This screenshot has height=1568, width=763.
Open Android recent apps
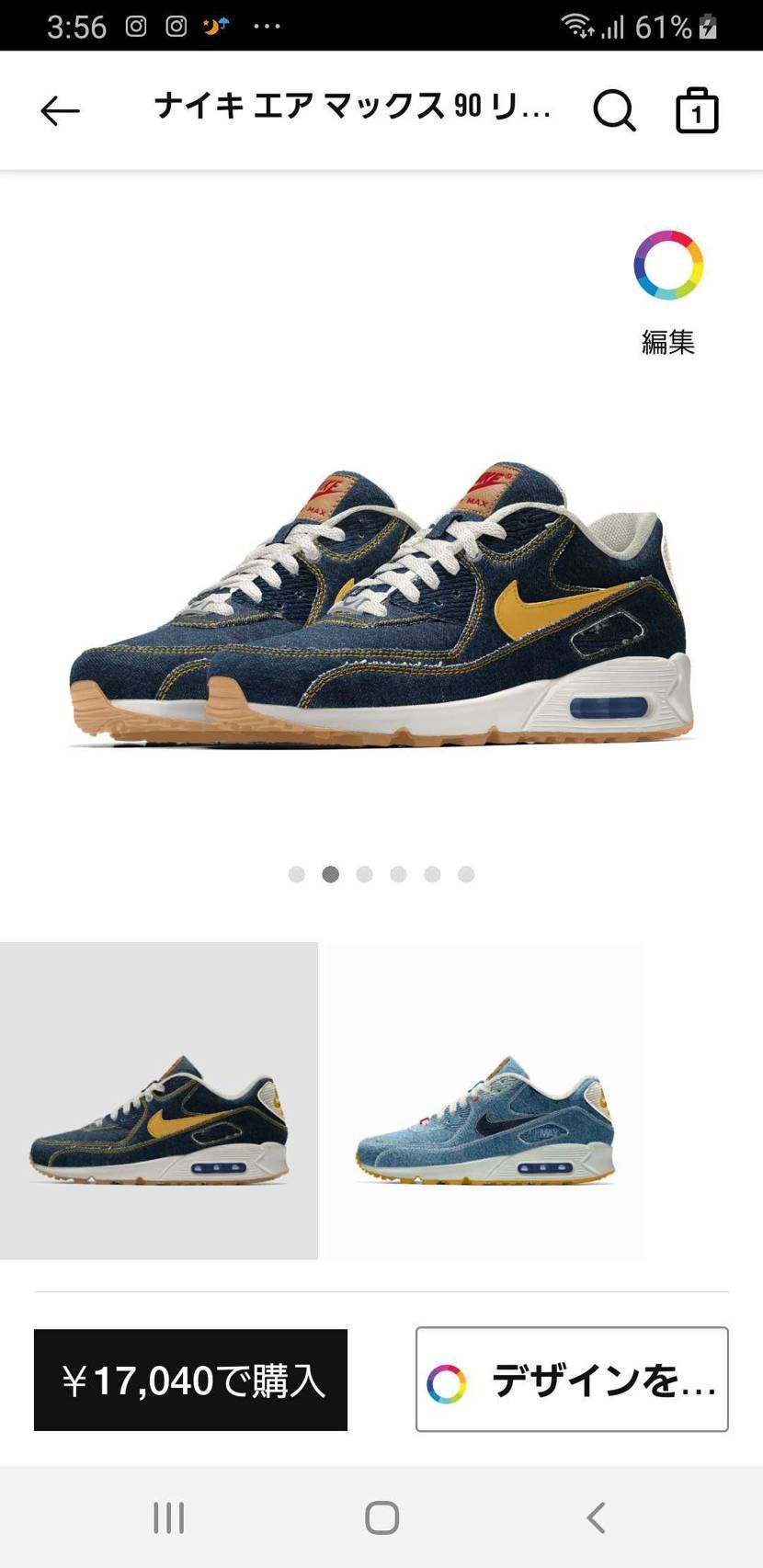tap(169, 1517)
